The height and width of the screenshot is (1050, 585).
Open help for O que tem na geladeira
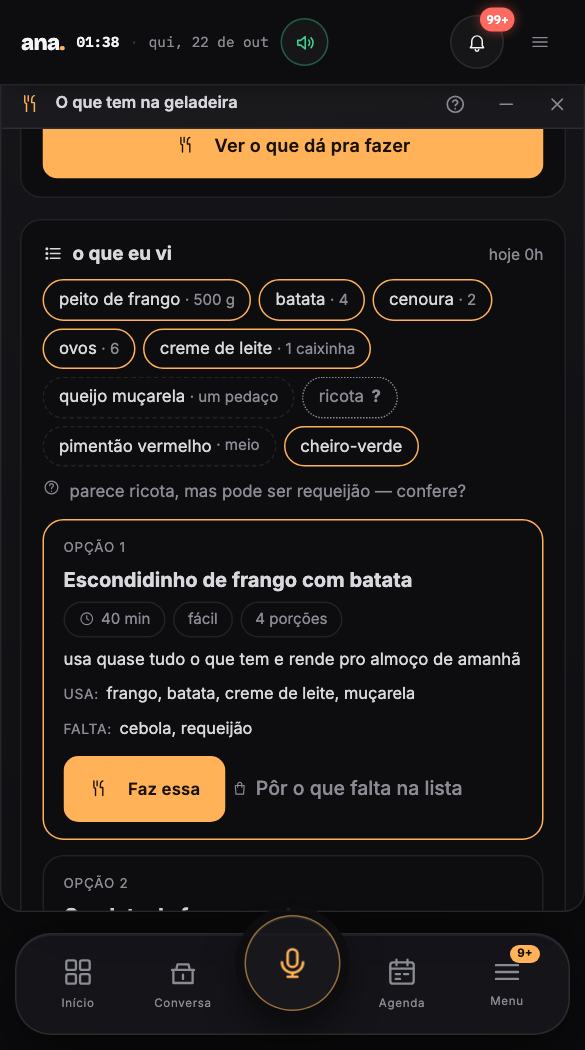[455, 104]
